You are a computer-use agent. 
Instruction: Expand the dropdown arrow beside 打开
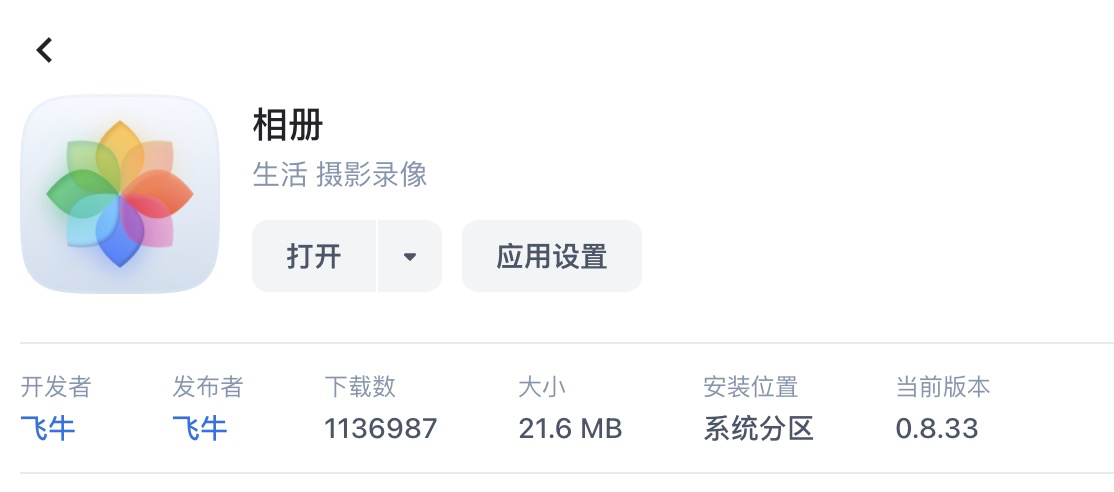(409, 257)
